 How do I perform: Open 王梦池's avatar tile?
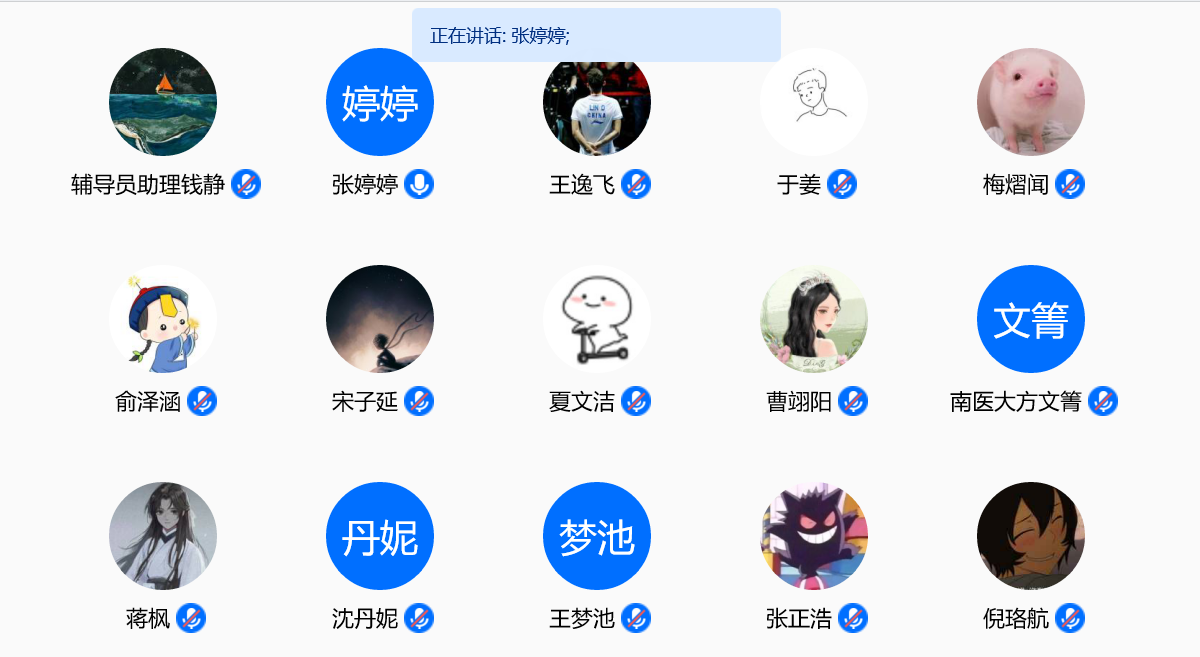tap(597, 536)
